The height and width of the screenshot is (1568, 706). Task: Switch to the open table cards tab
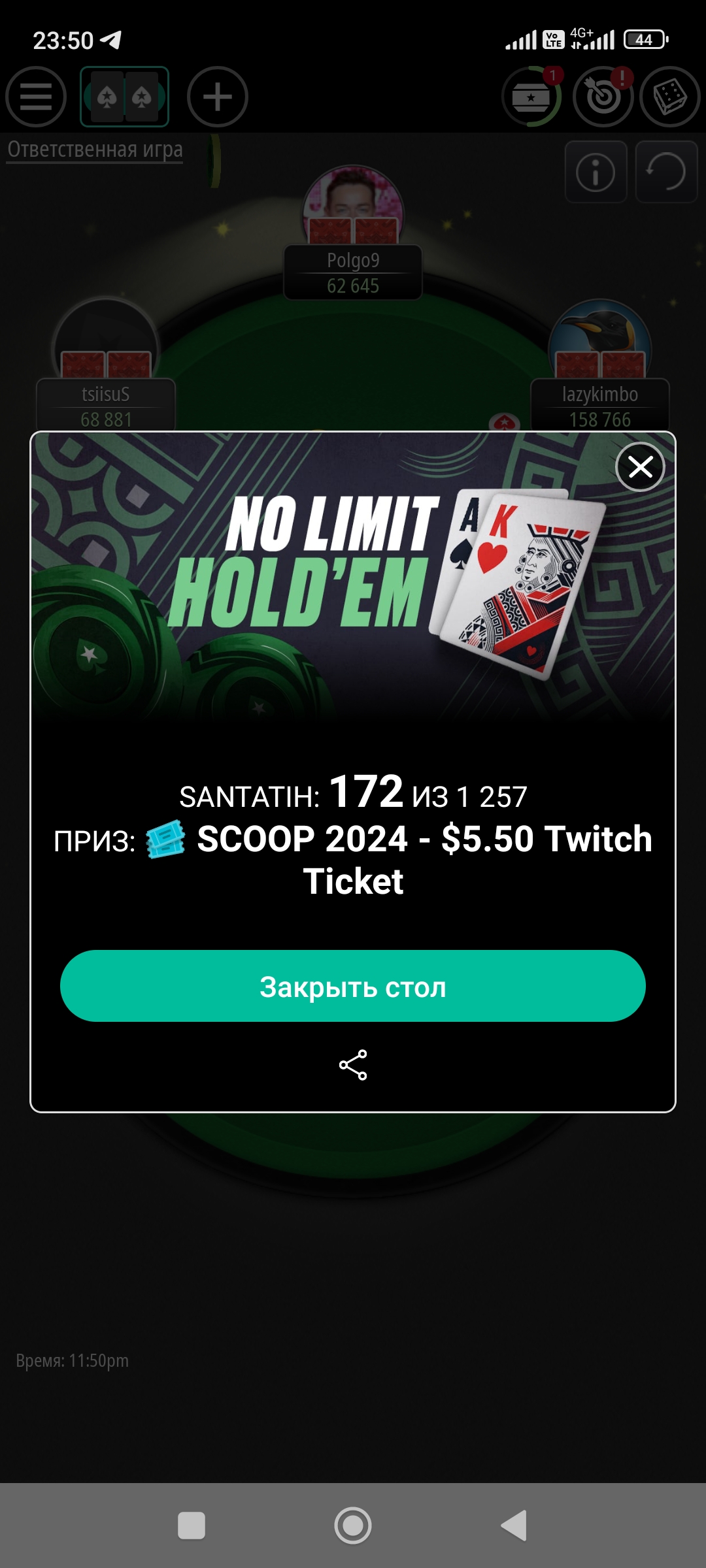[x=124, y=97]
